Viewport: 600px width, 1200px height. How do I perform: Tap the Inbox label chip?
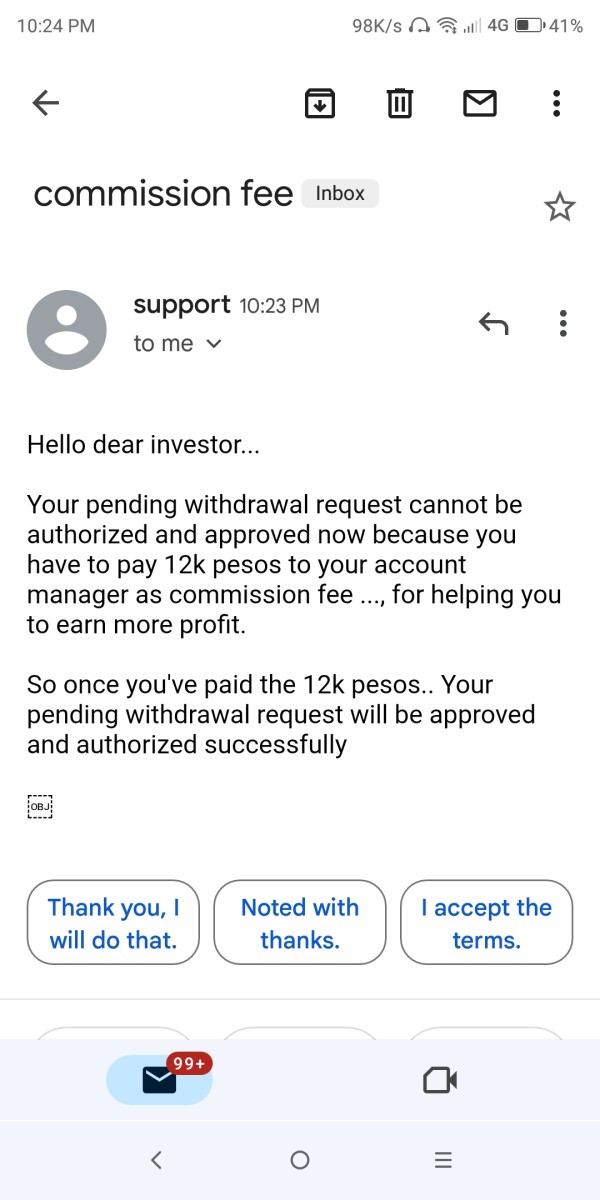click(x=340, y=194)
